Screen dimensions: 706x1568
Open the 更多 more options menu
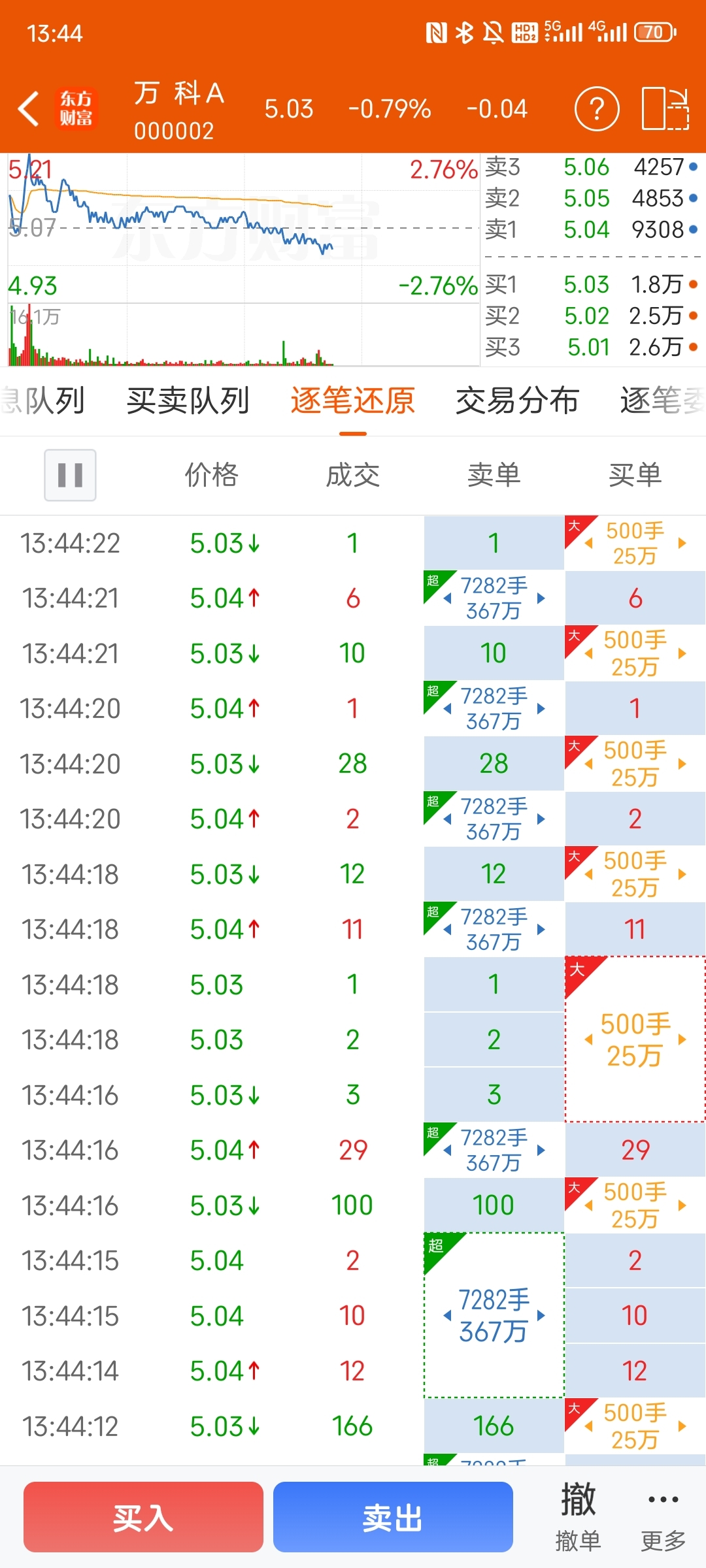tap(663, 1517)
